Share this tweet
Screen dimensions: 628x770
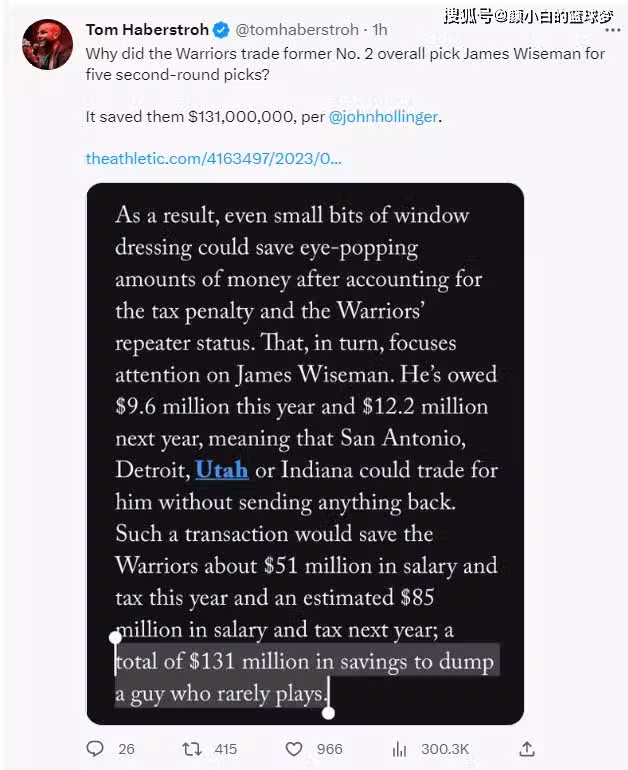[x=527, y=749]
